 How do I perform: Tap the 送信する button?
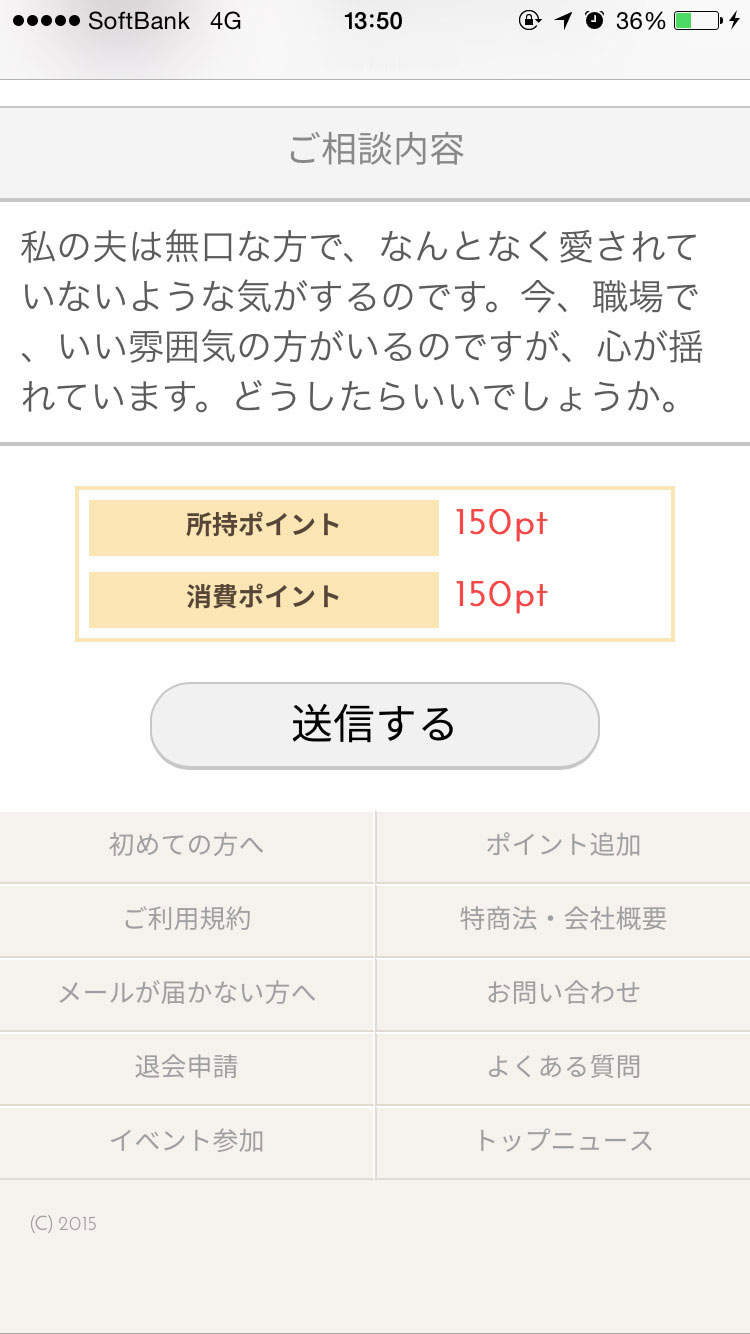[374, 725]
